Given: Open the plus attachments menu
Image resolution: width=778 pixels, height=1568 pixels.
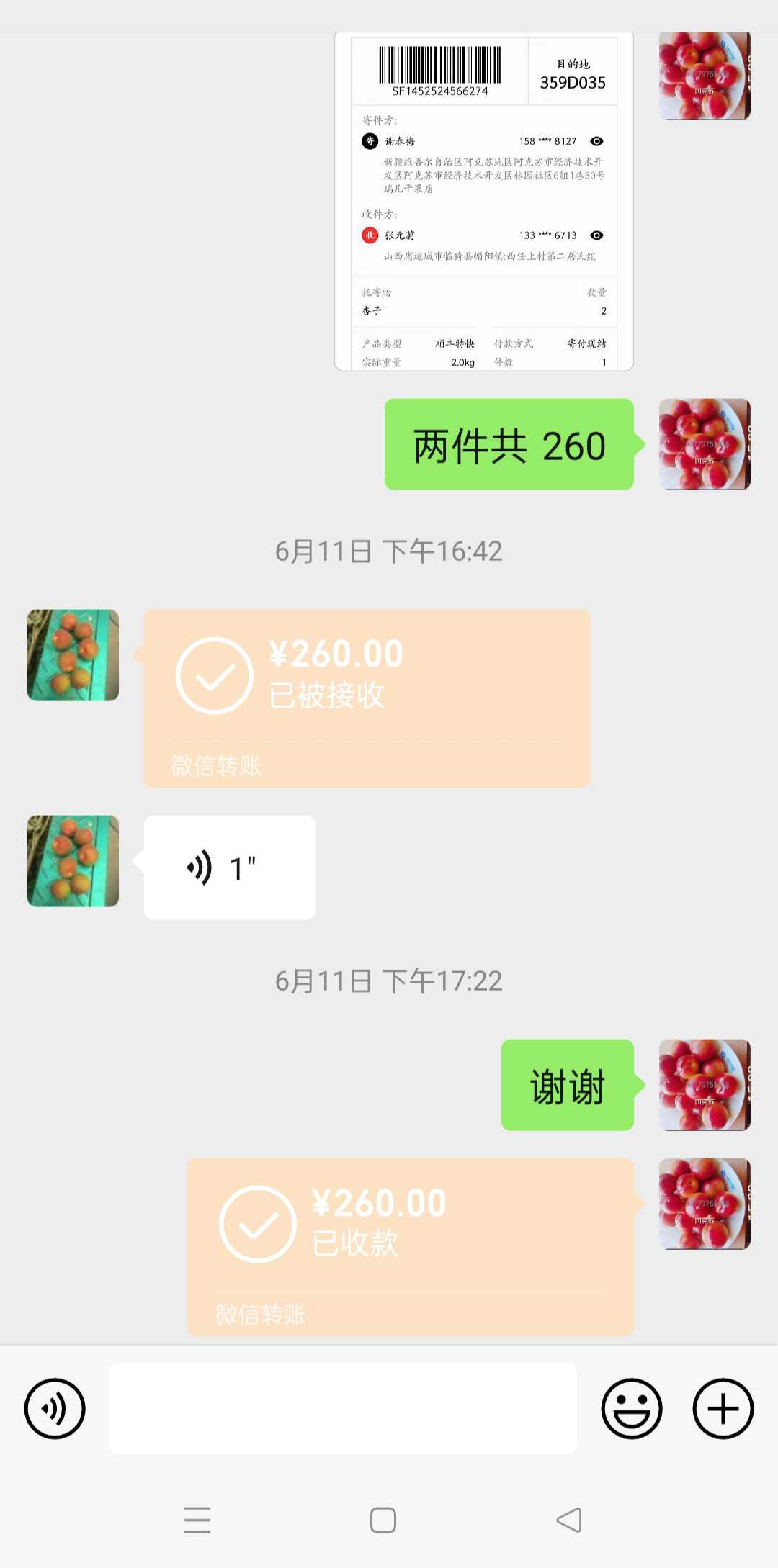Looking at the screenshot, I should [723, 1408].
